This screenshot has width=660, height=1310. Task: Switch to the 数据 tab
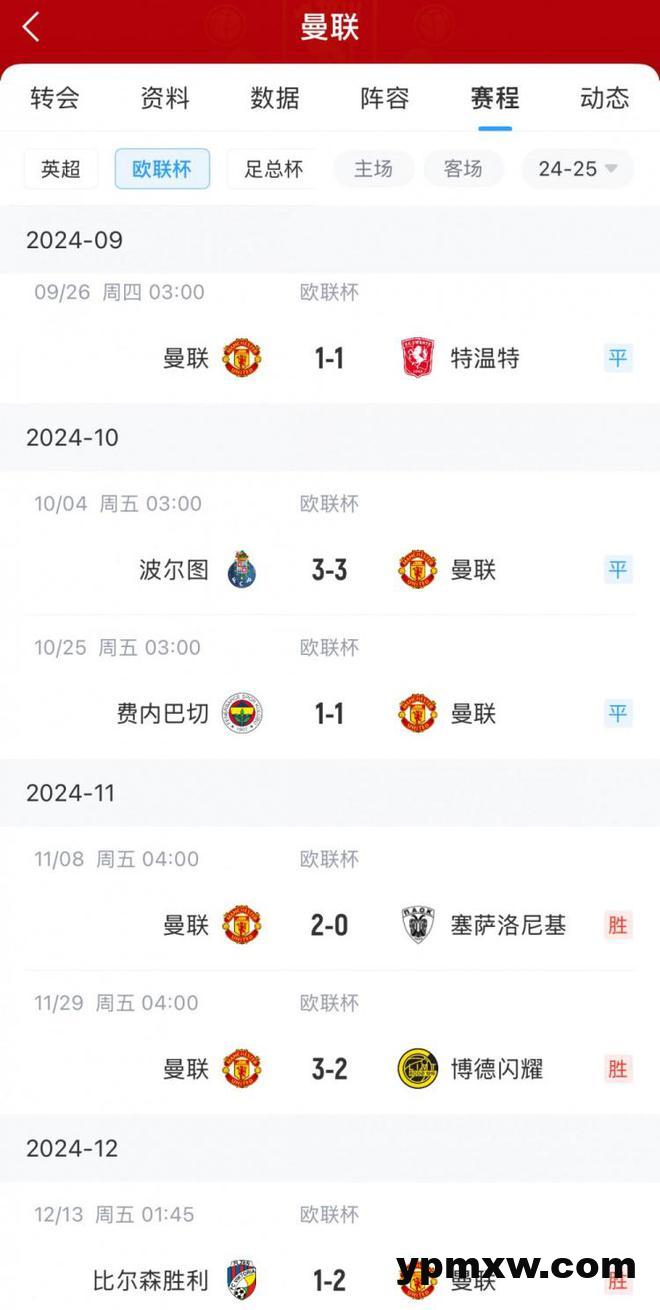pyautogui.click(x=275, y=98)
